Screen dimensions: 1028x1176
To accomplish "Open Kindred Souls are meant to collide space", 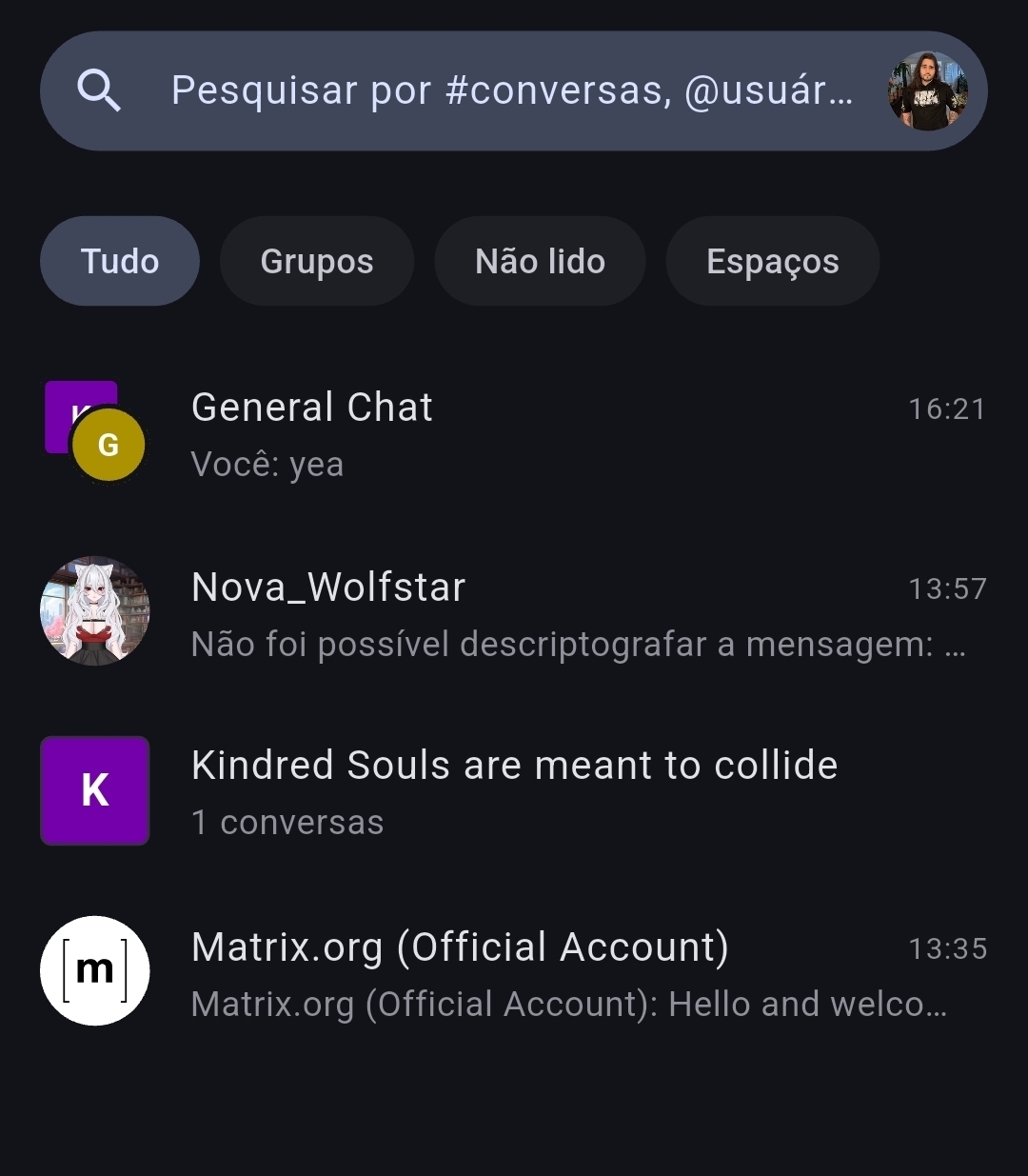I will point(514,792).
